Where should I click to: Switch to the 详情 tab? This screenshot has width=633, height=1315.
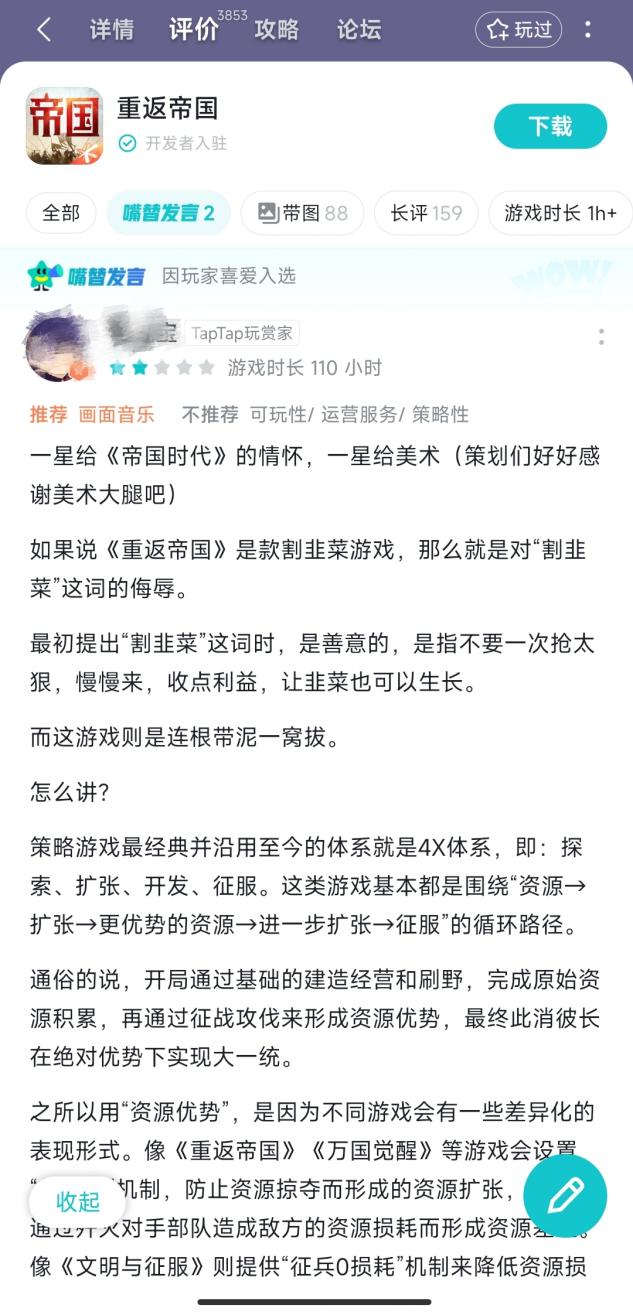click(x=111, y=29)
